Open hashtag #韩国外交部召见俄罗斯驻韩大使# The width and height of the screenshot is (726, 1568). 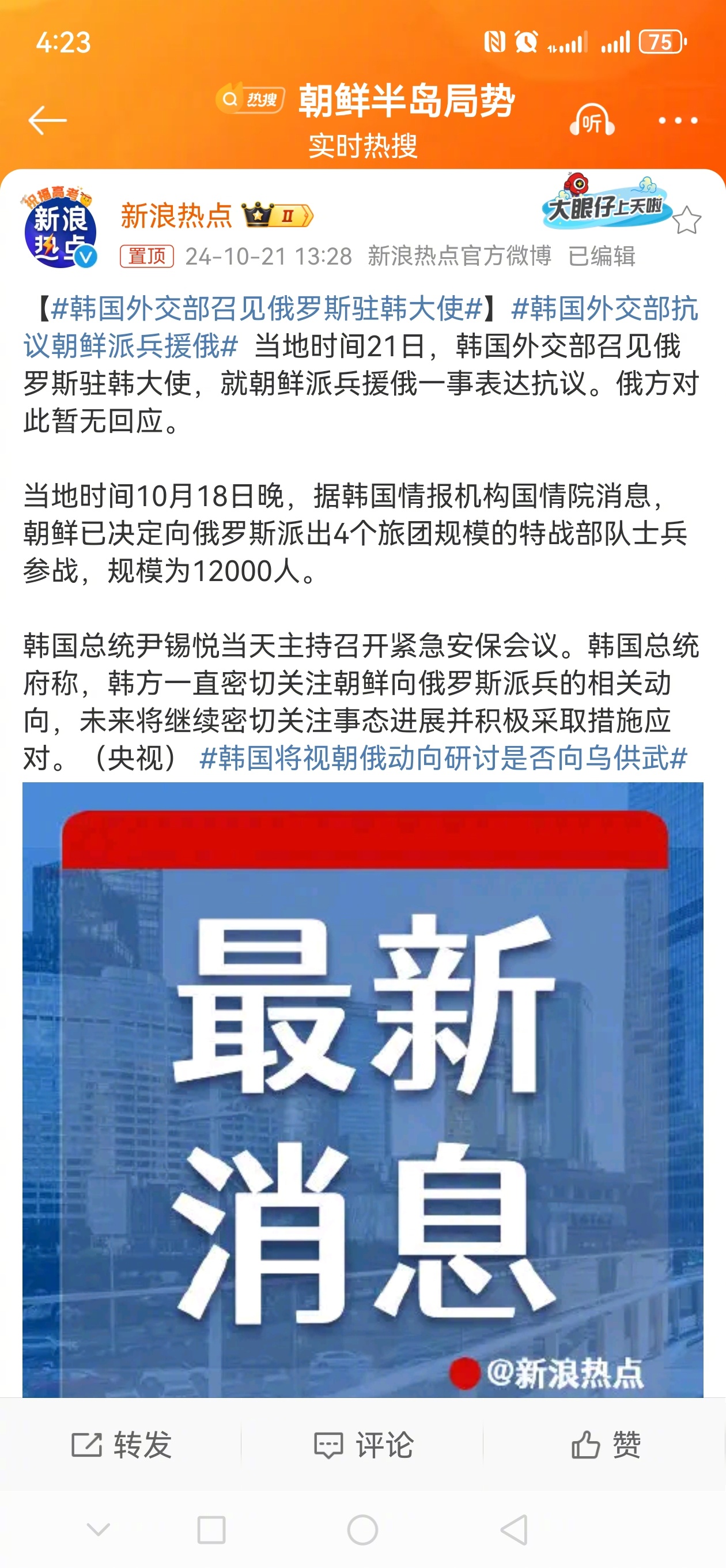[267, 308]
